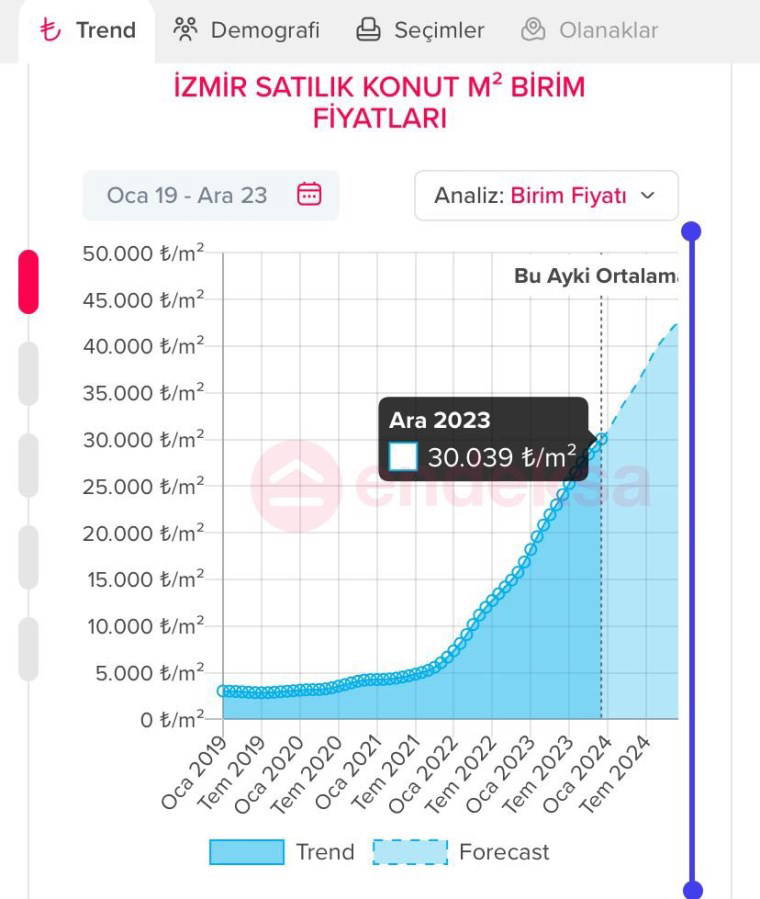The image size is (760, 899).
Task: Switch to the Demografi tab
Action: click(x=246, y=30)
